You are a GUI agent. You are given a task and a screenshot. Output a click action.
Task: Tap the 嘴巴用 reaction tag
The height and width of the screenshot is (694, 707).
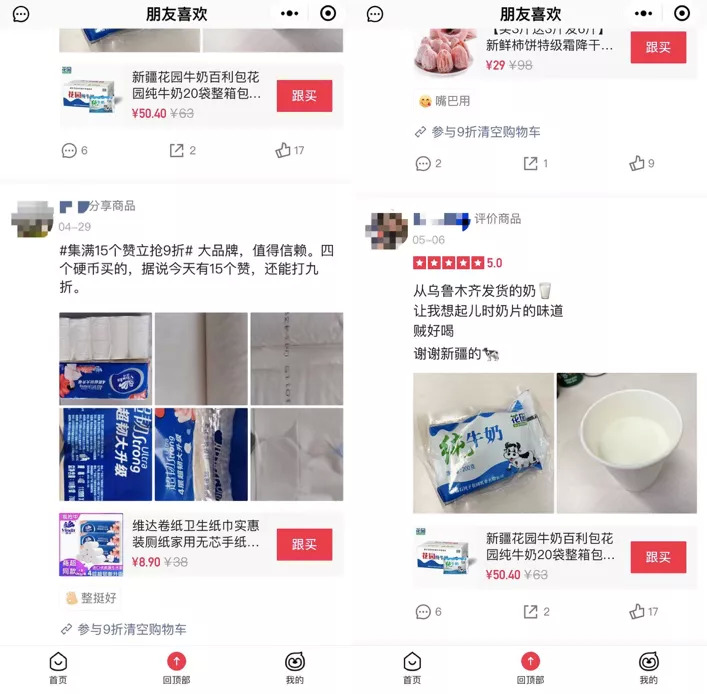tap(444, 101)
